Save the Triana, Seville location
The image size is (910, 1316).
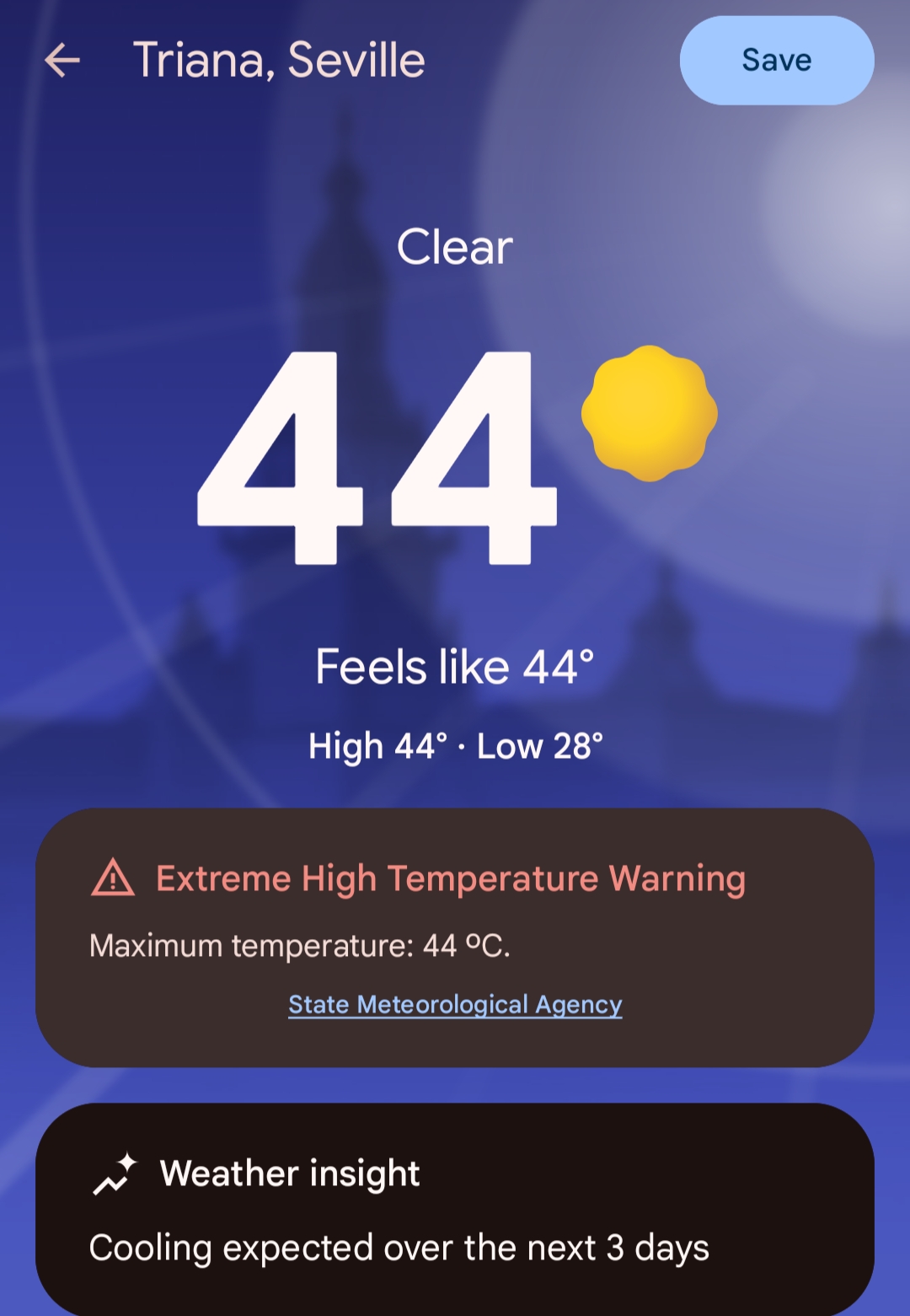point(776,61)
